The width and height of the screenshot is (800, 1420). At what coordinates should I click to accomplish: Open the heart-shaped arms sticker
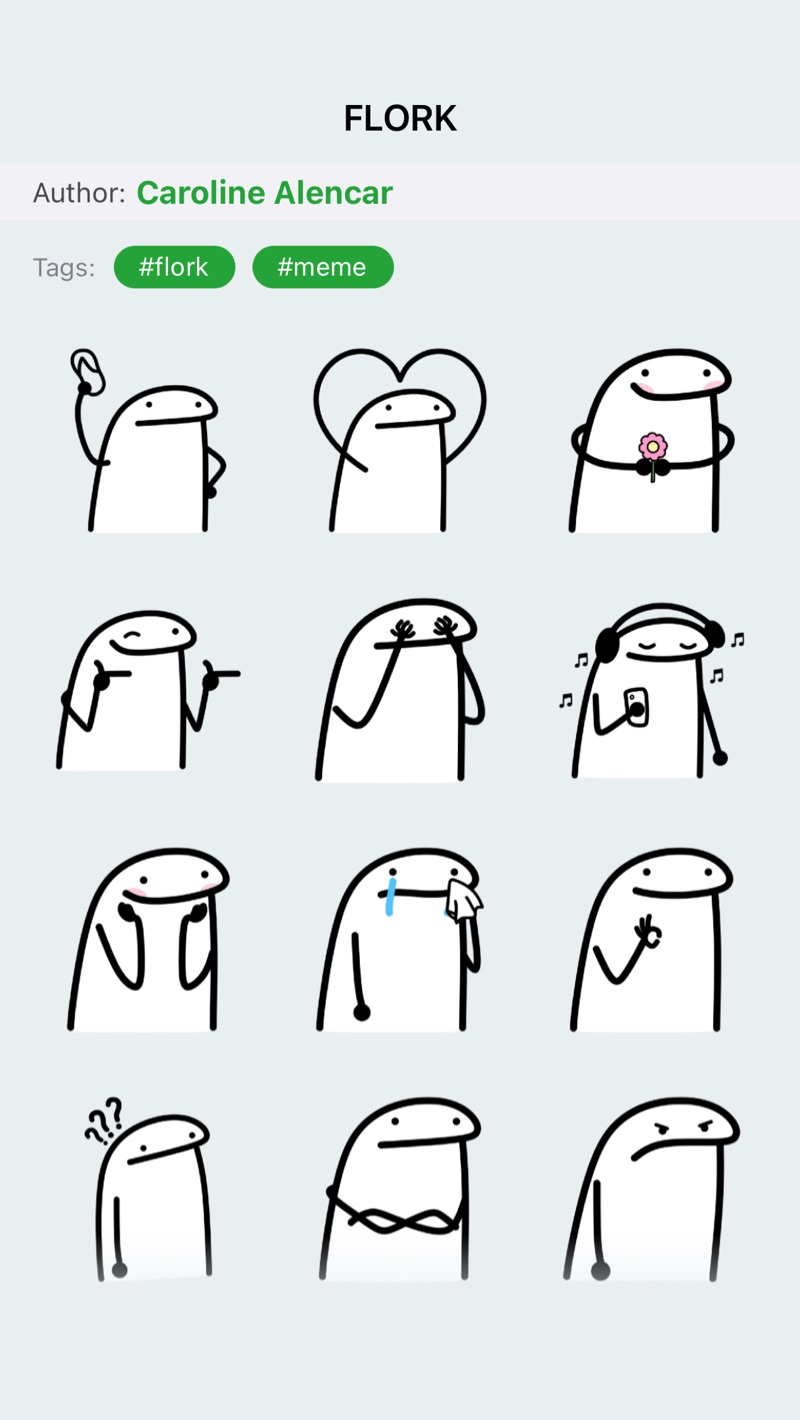(x=399, y=440)
